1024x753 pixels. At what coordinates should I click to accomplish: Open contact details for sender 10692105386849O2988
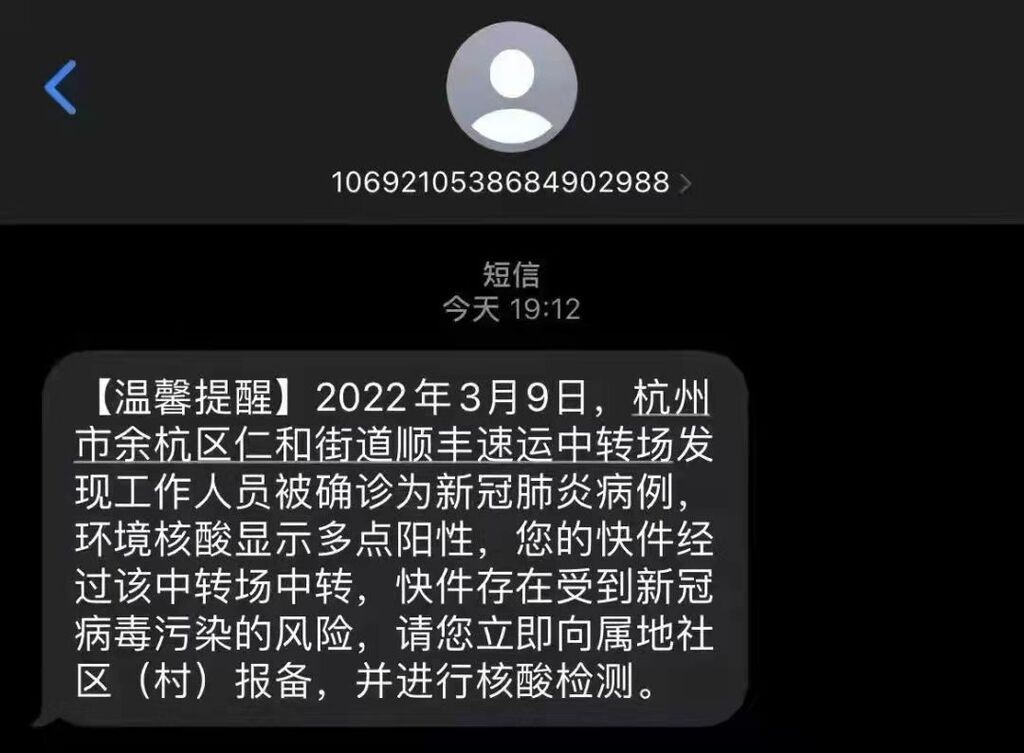point(511,183)
